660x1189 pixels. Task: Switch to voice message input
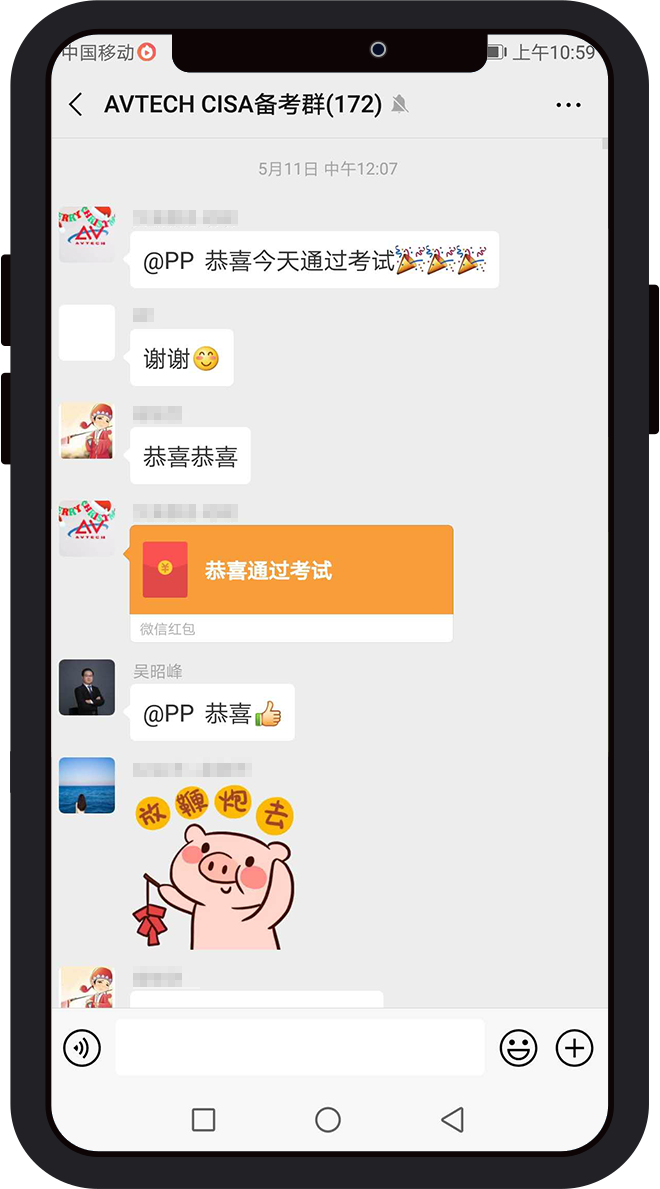pos(82,1048)
